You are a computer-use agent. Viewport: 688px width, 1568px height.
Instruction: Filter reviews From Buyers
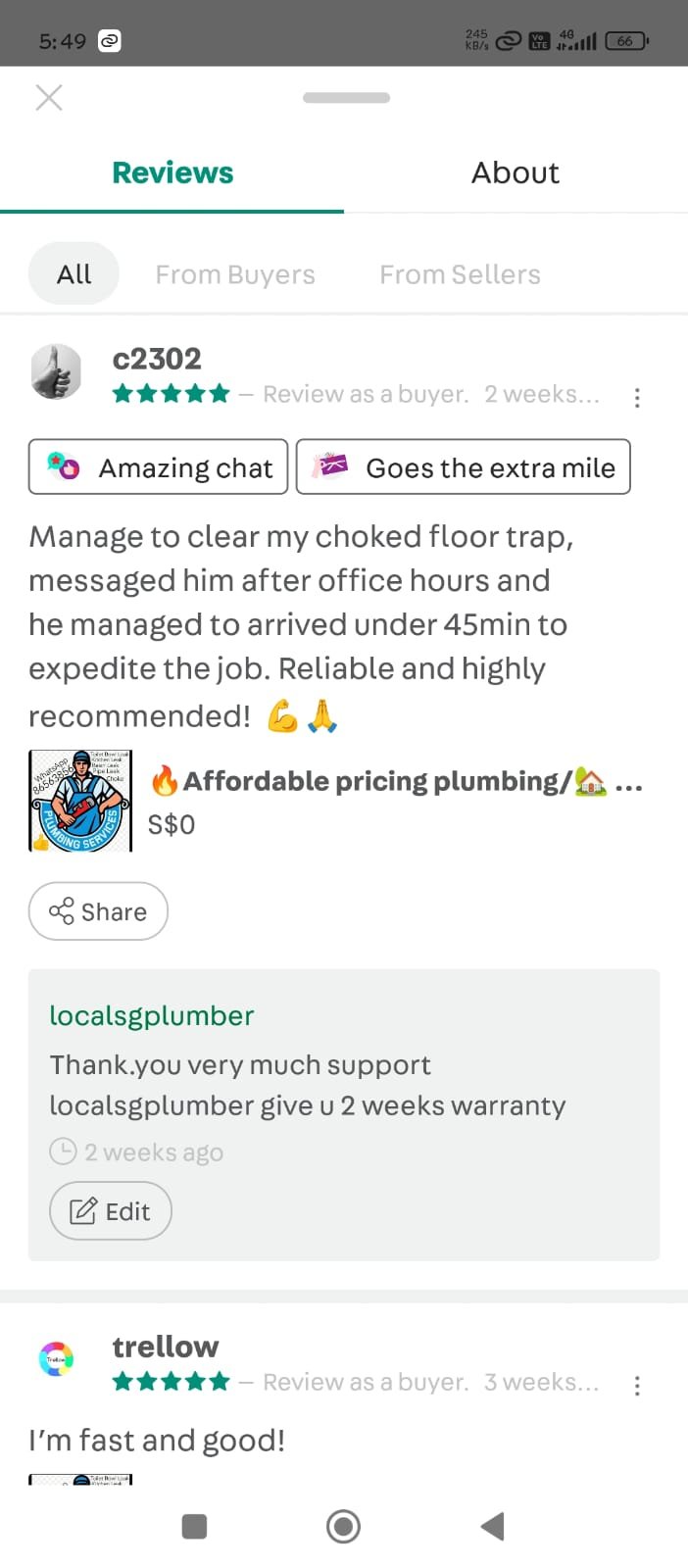click(x=235, y=274)
